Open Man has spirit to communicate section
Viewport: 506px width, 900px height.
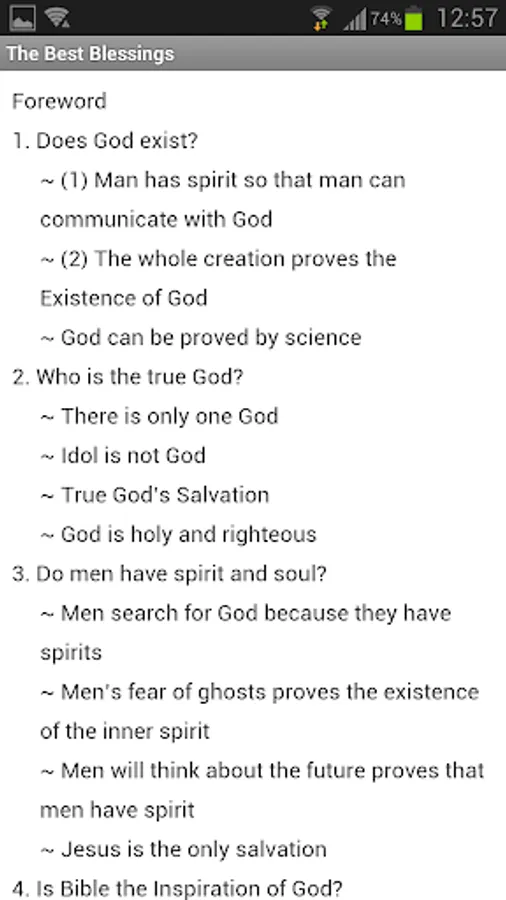pyautogui.click(x=223, y=200)
